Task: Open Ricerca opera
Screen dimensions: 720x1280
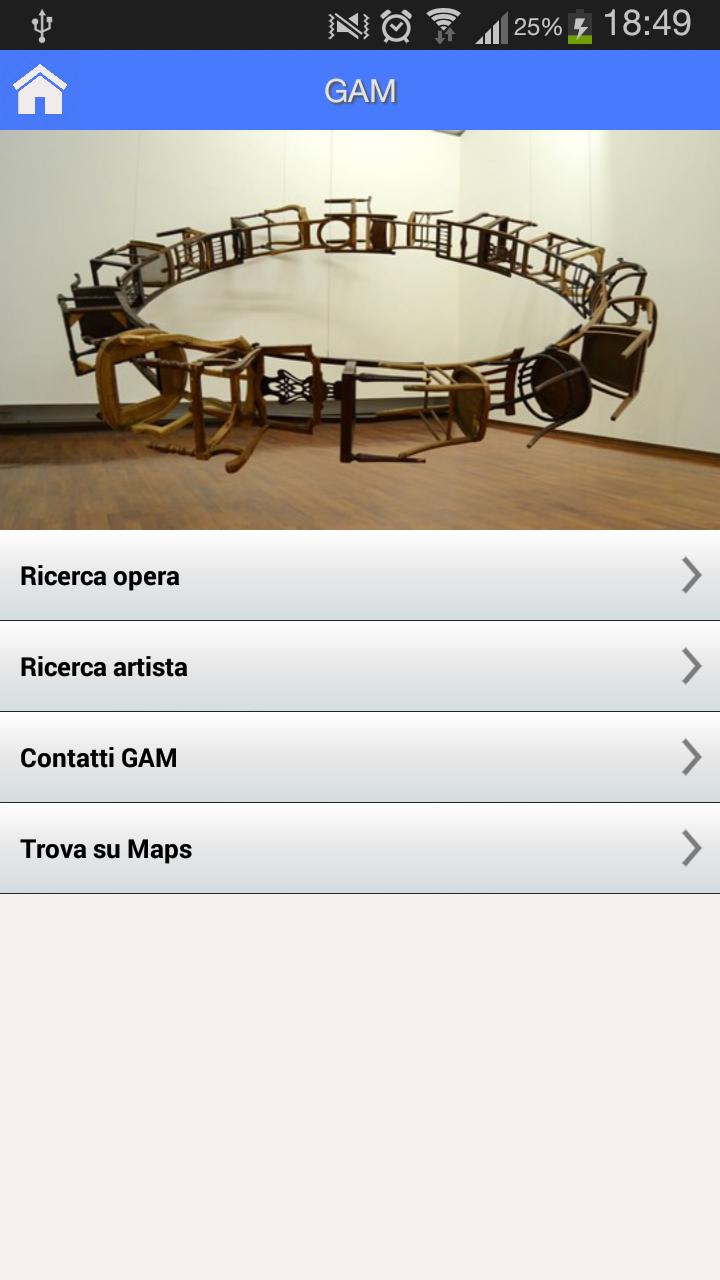Action: (360, 576)
